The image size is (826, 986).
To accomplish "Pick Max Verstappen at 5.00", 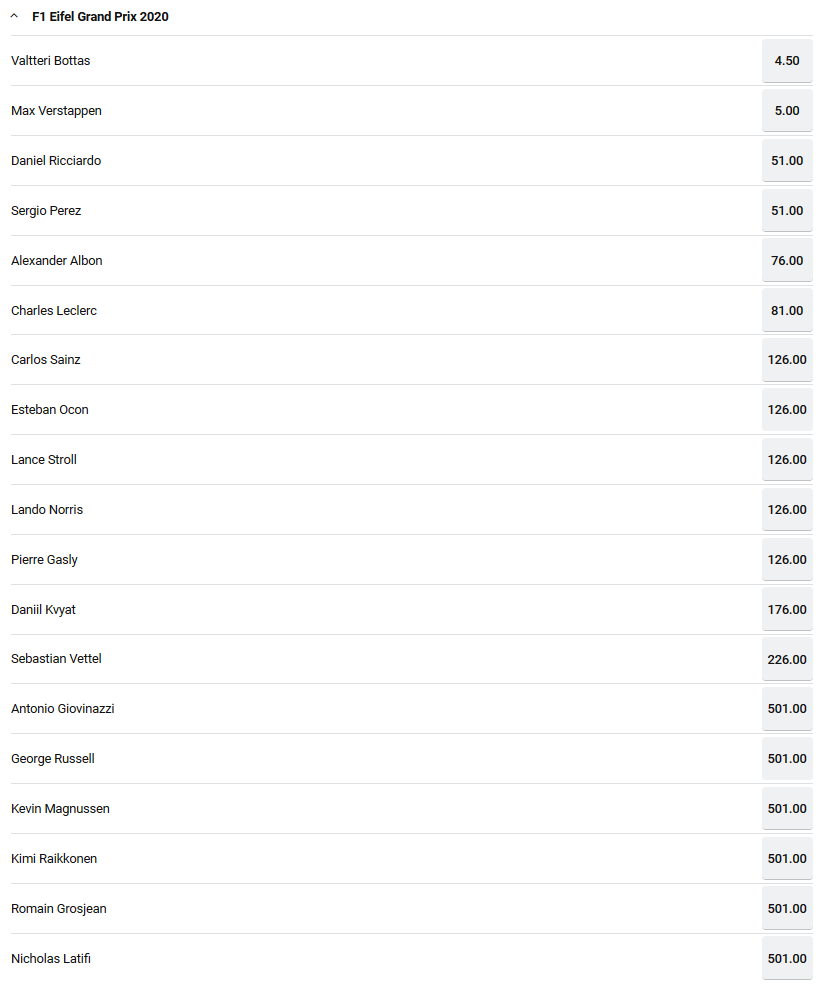I will (787, 111).
